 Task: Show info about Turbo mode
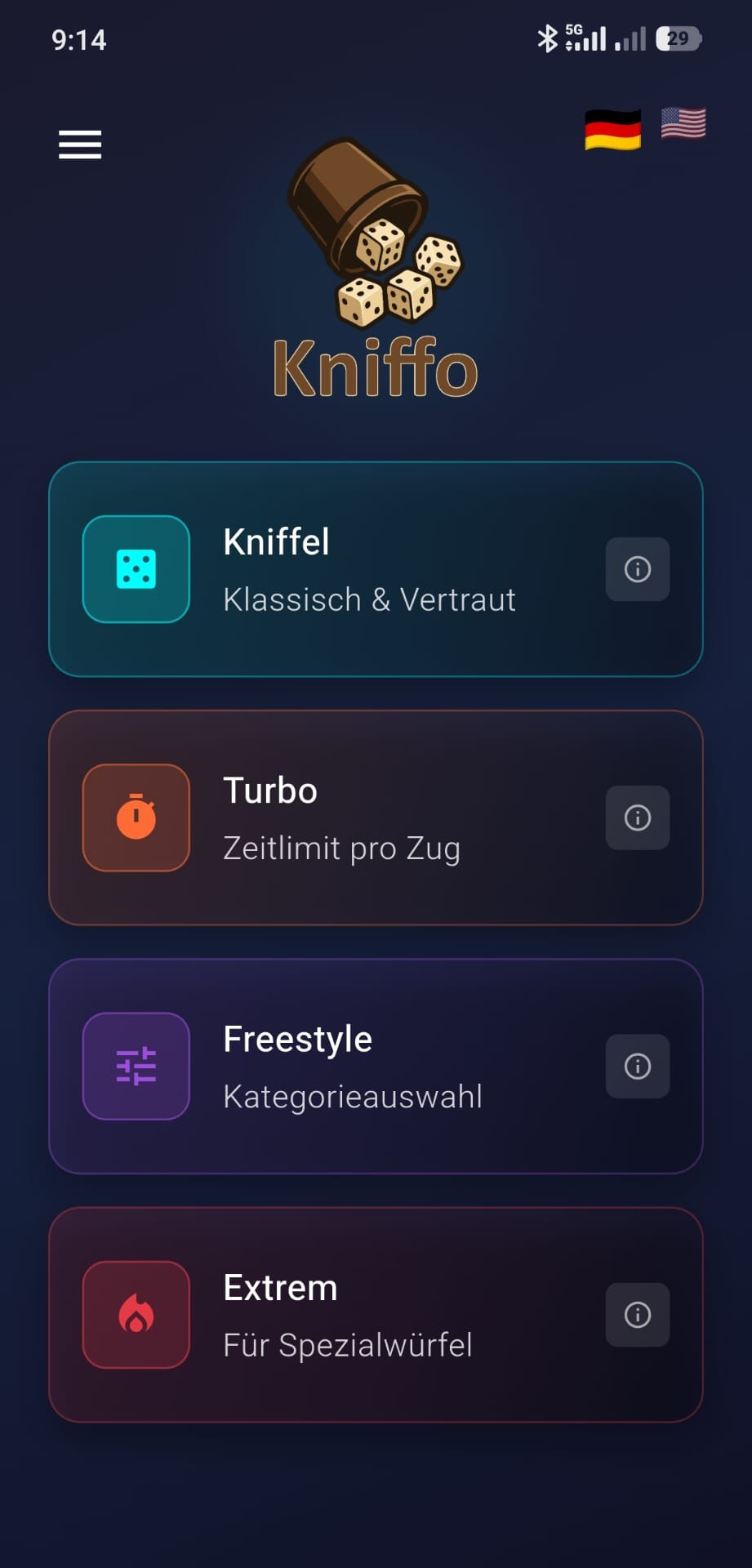pos(637,817)
